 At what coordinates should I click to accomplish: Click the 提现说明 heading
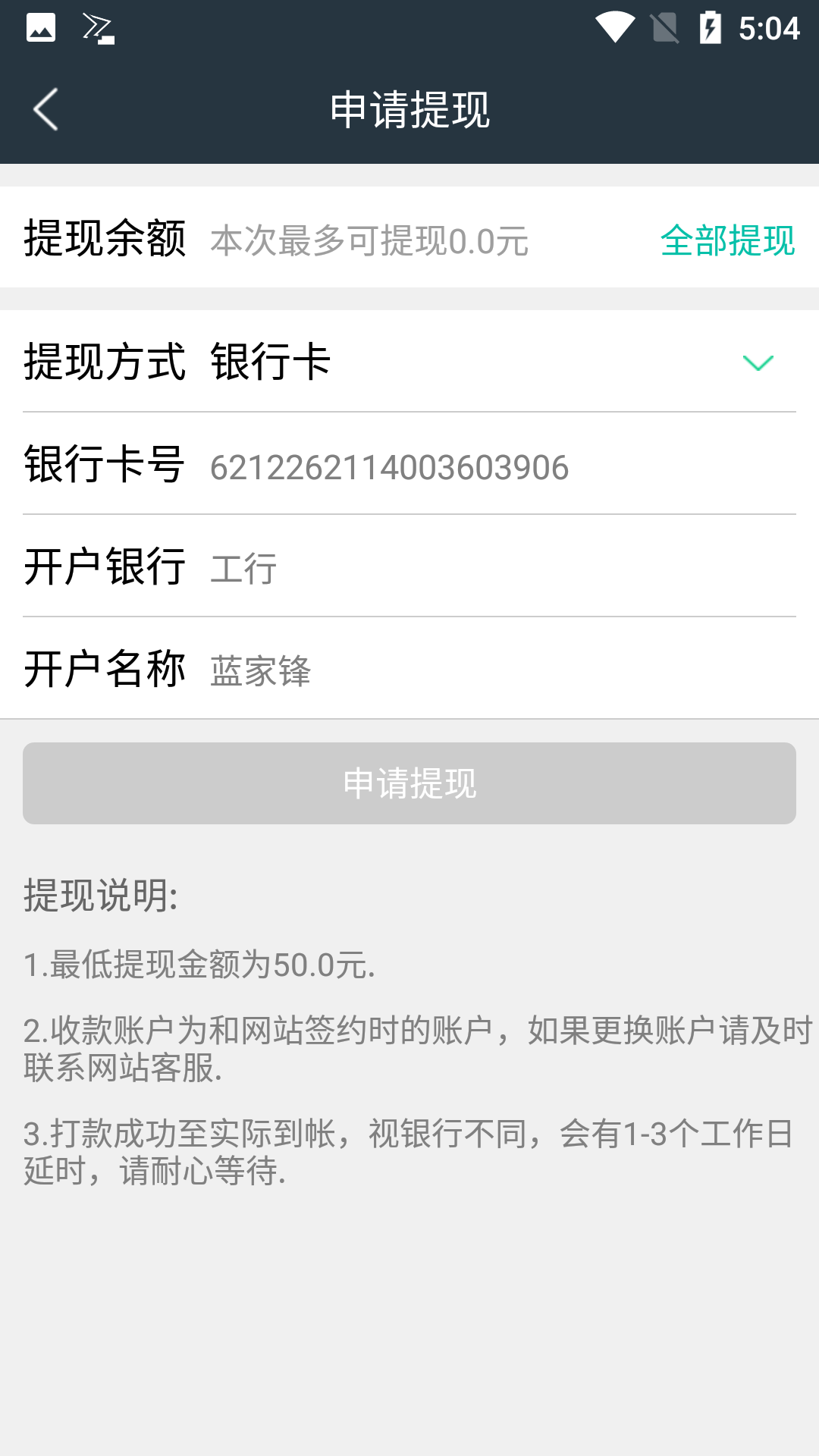point(99,898)
